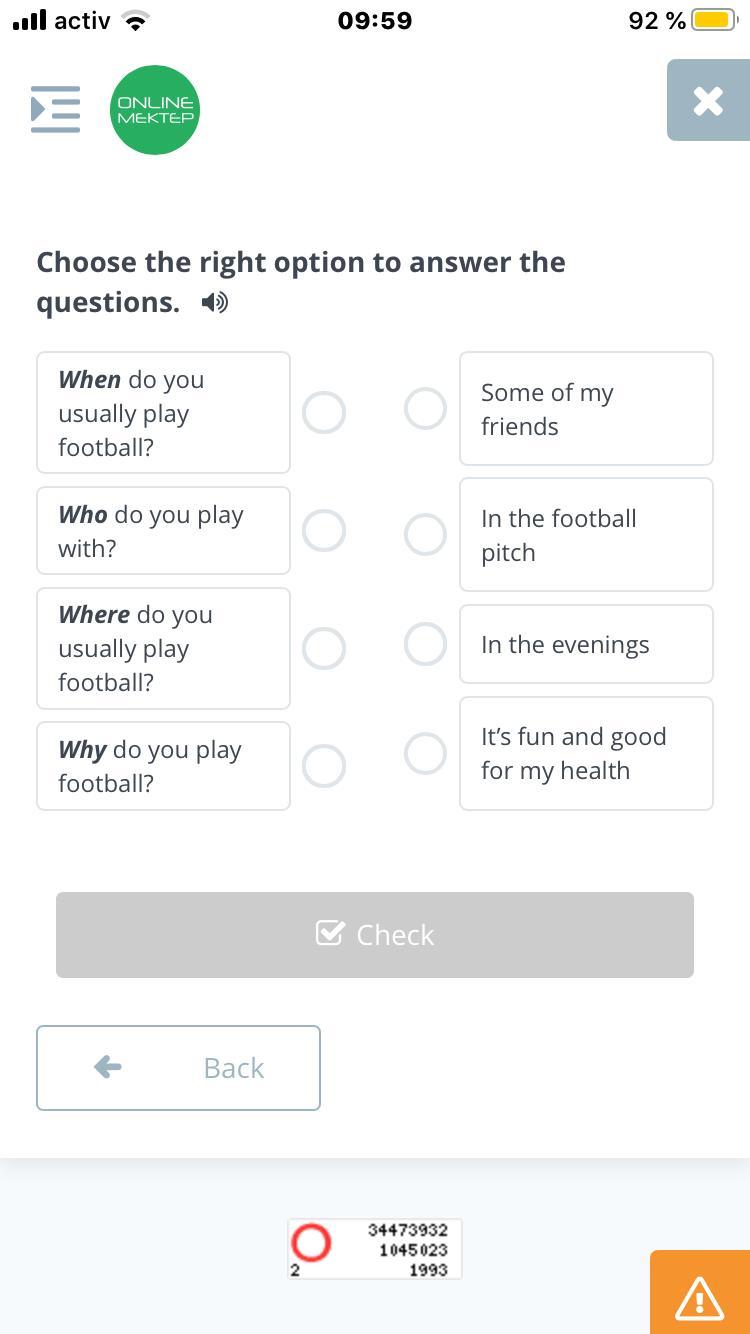
Task: Tap the 'It's fun and good for my health' card
Action: pos(586,753)
